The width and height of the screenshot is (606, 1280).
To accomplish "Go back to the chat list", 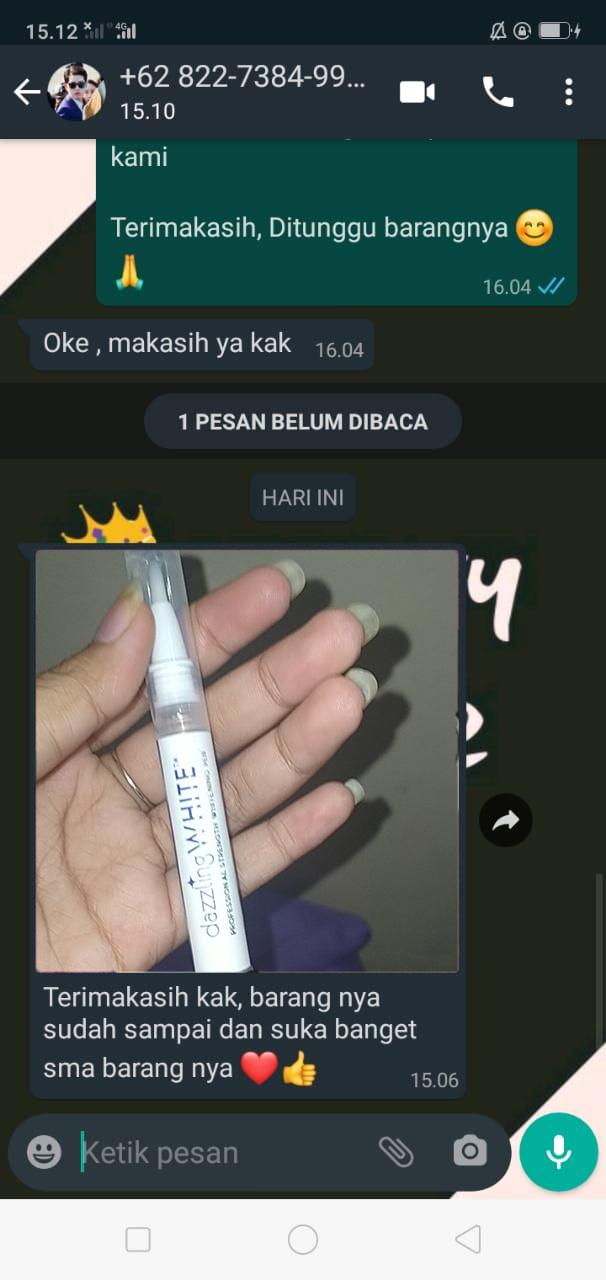I will point(26,92).
